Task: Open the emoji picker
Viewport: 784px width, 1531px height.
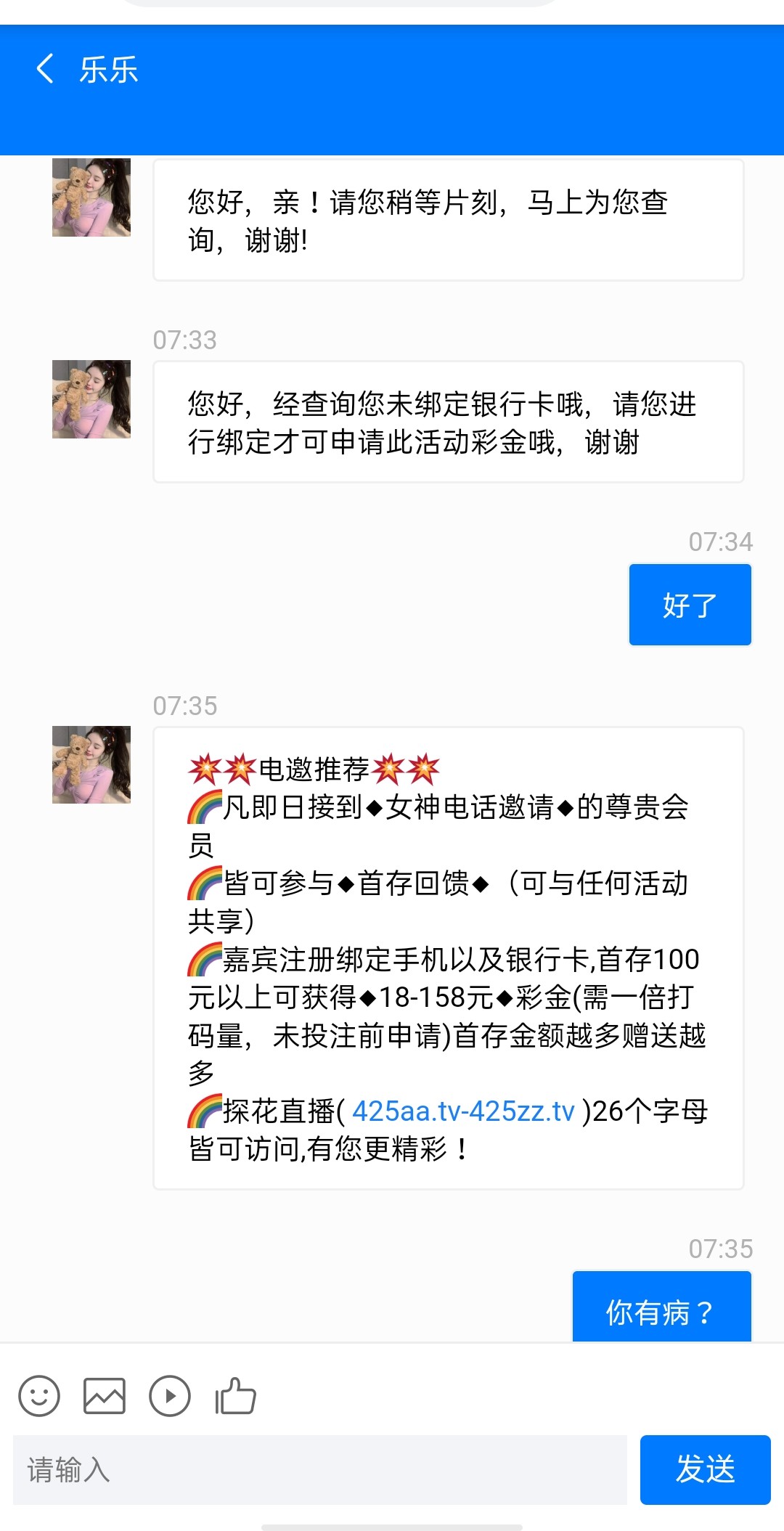Action: coord(39,1396)
